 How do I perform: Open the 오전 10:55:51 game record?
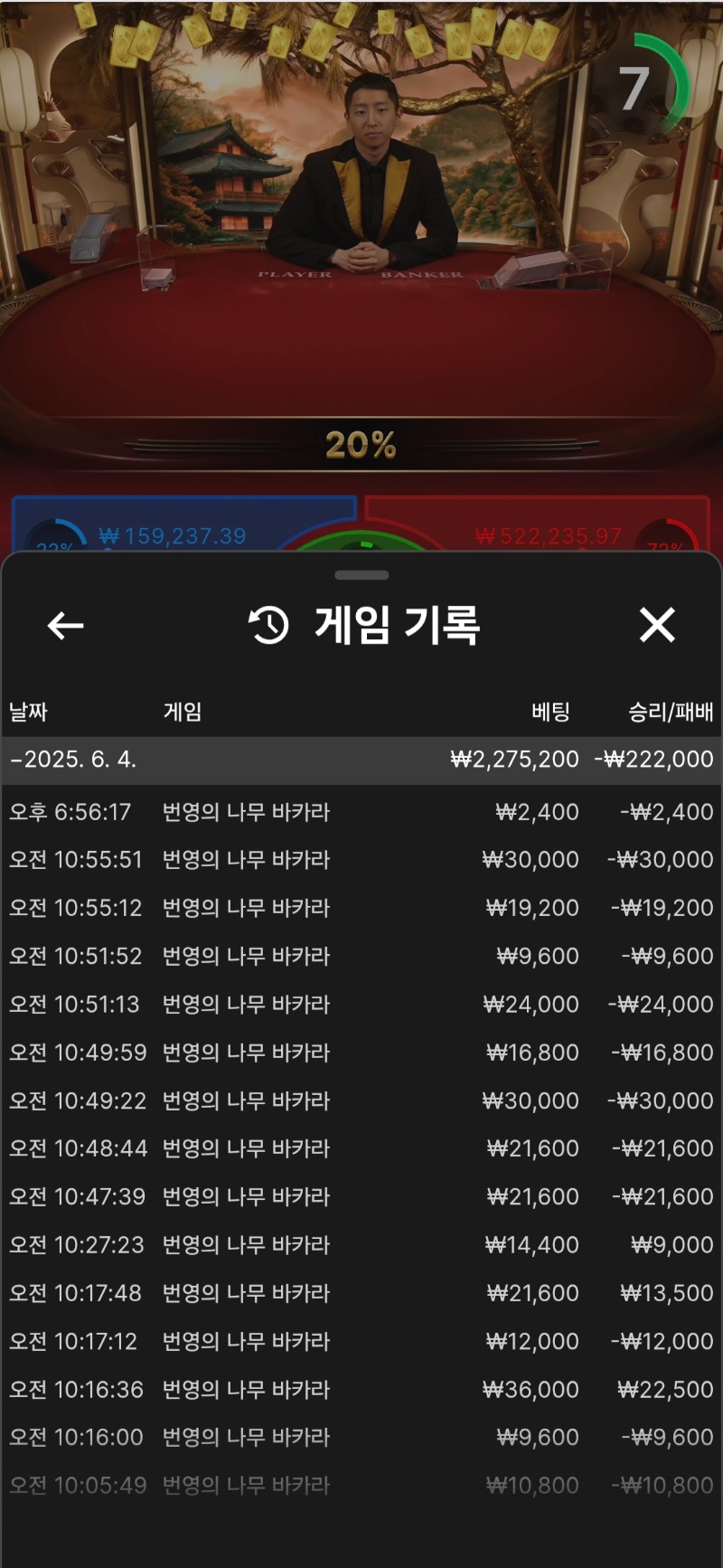[x=361, y=860]
